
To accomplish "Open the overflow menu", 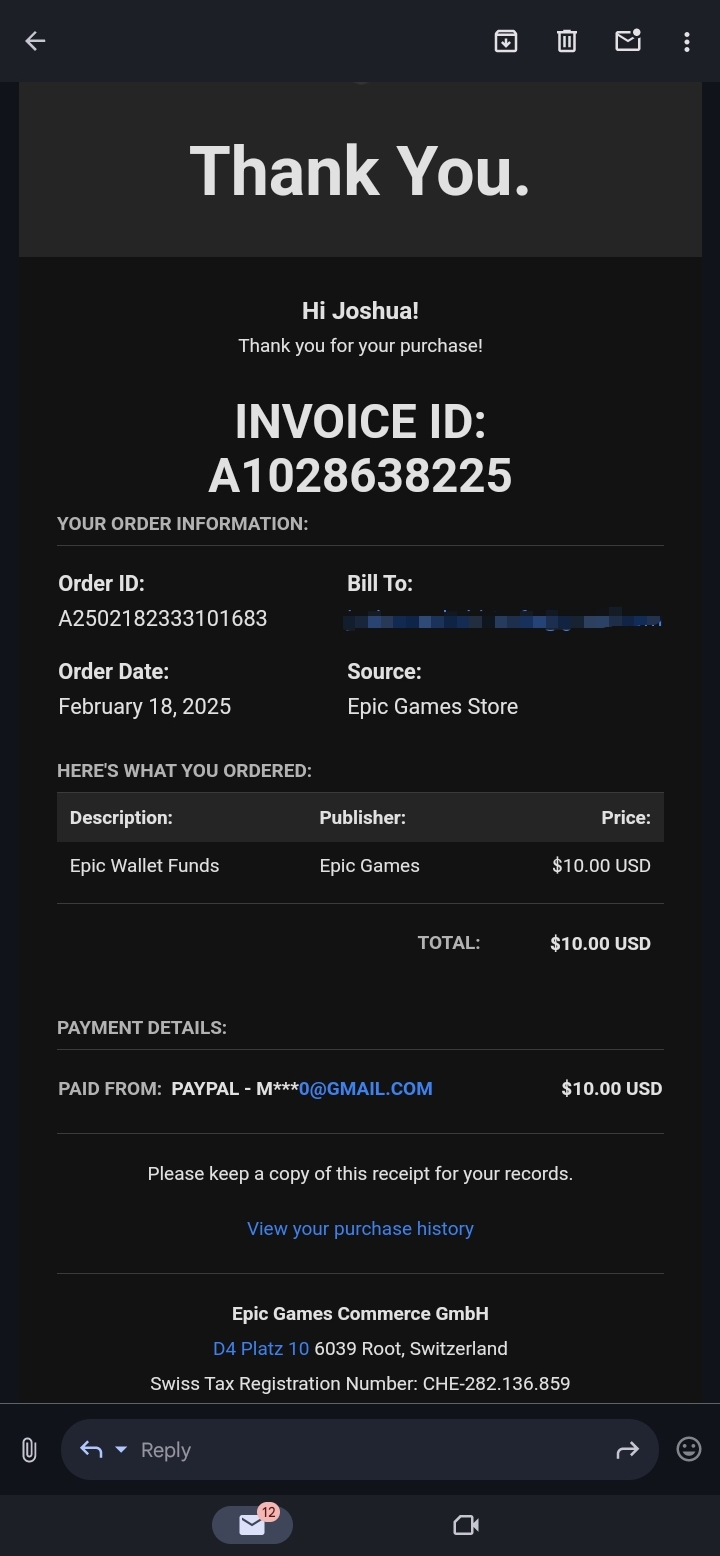I will tap(687, 41).
